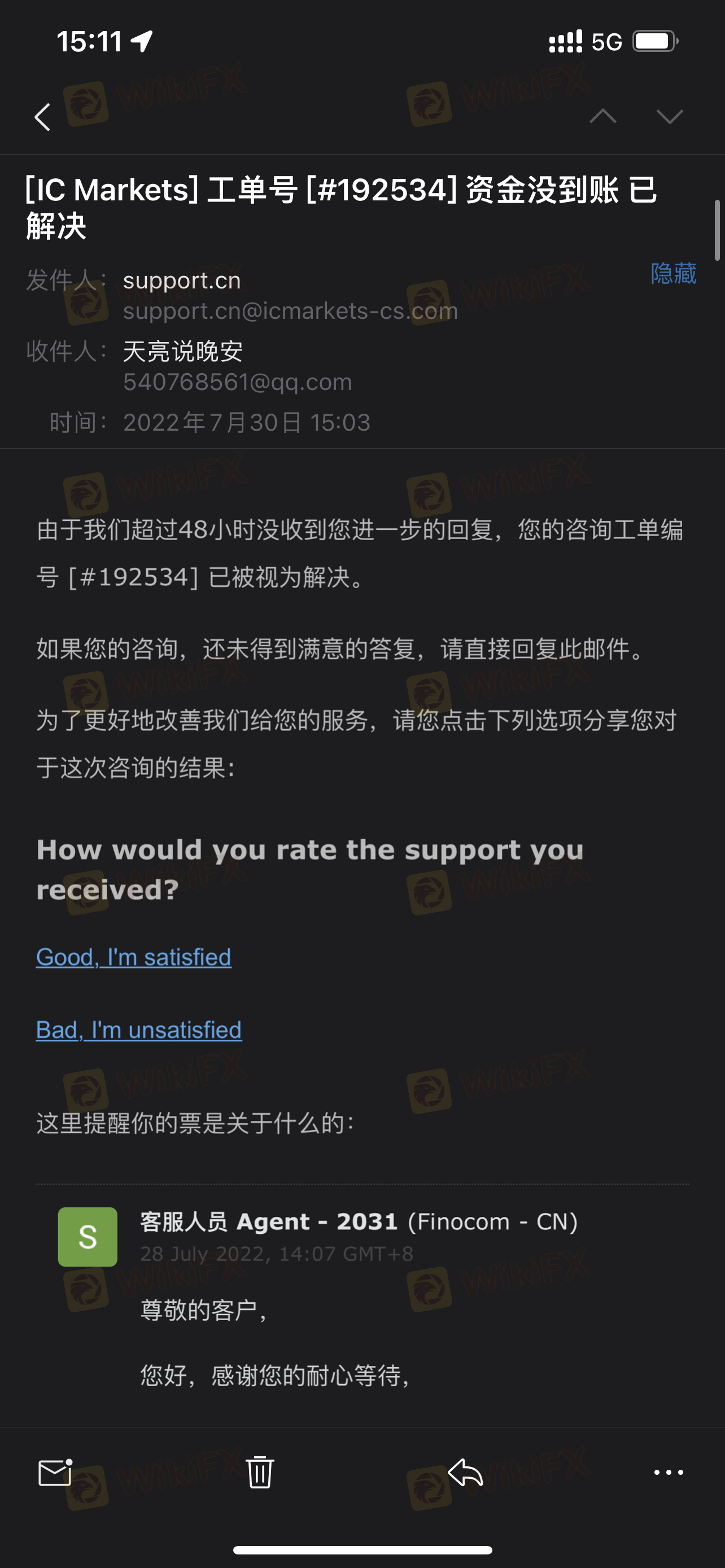Viewport: 725px width, 1568px height.
Task: Select the "Bad, I'm unsatisfied" link
Action: click(x=139, y=1030)
